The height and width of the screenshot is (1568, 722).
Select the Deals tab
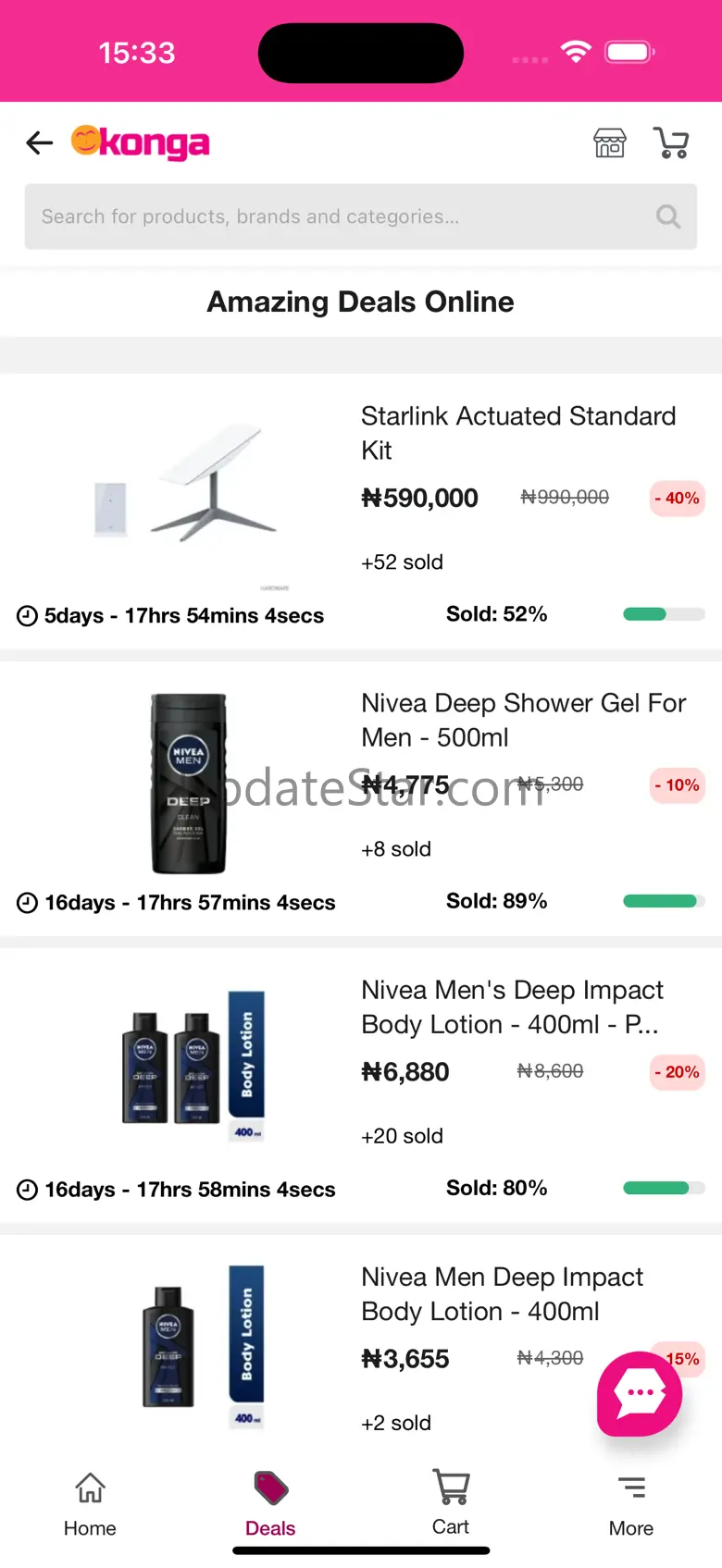point(270,1503)
